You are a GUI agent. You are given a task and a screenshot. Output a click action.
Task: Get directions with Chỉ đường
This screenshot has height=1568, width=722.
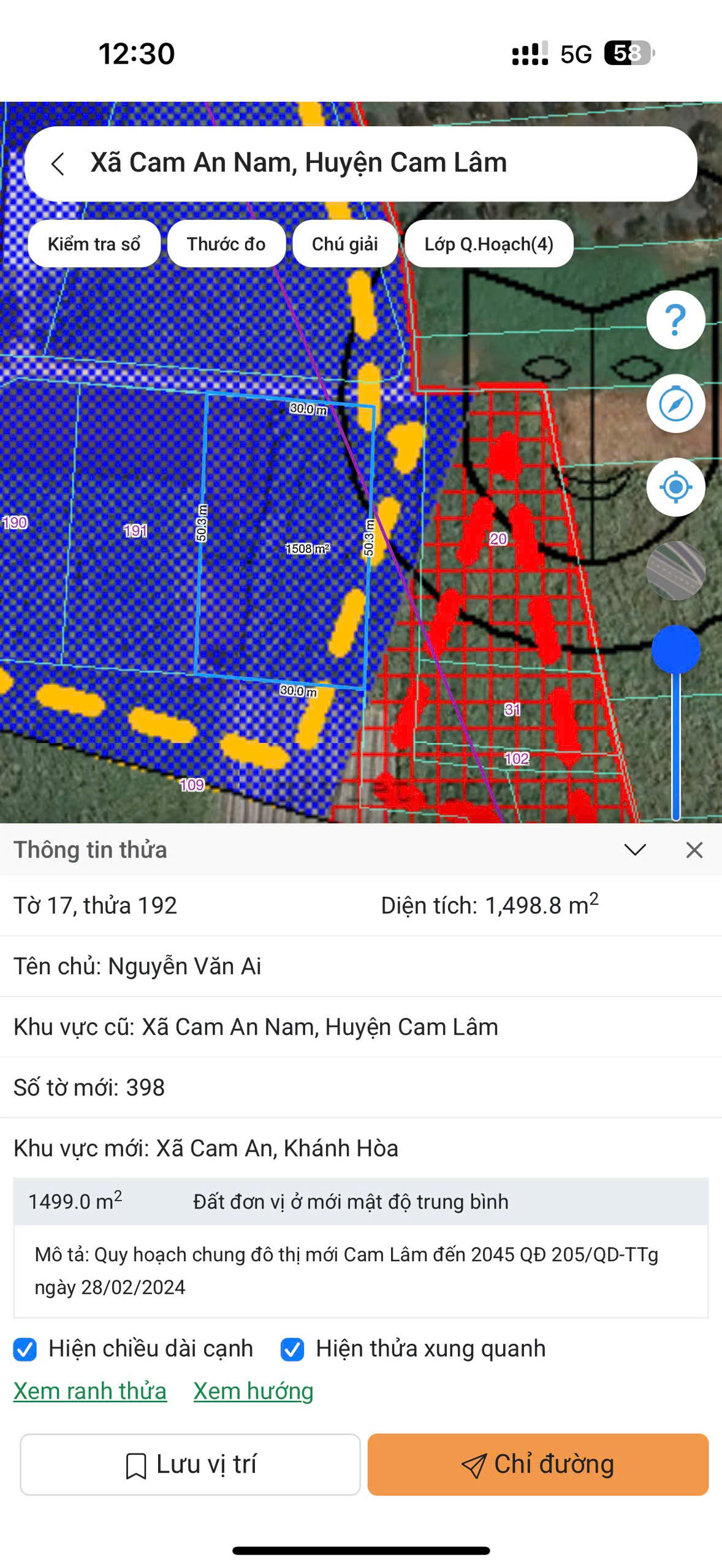pyautogui.click(x=538, y=1464)
